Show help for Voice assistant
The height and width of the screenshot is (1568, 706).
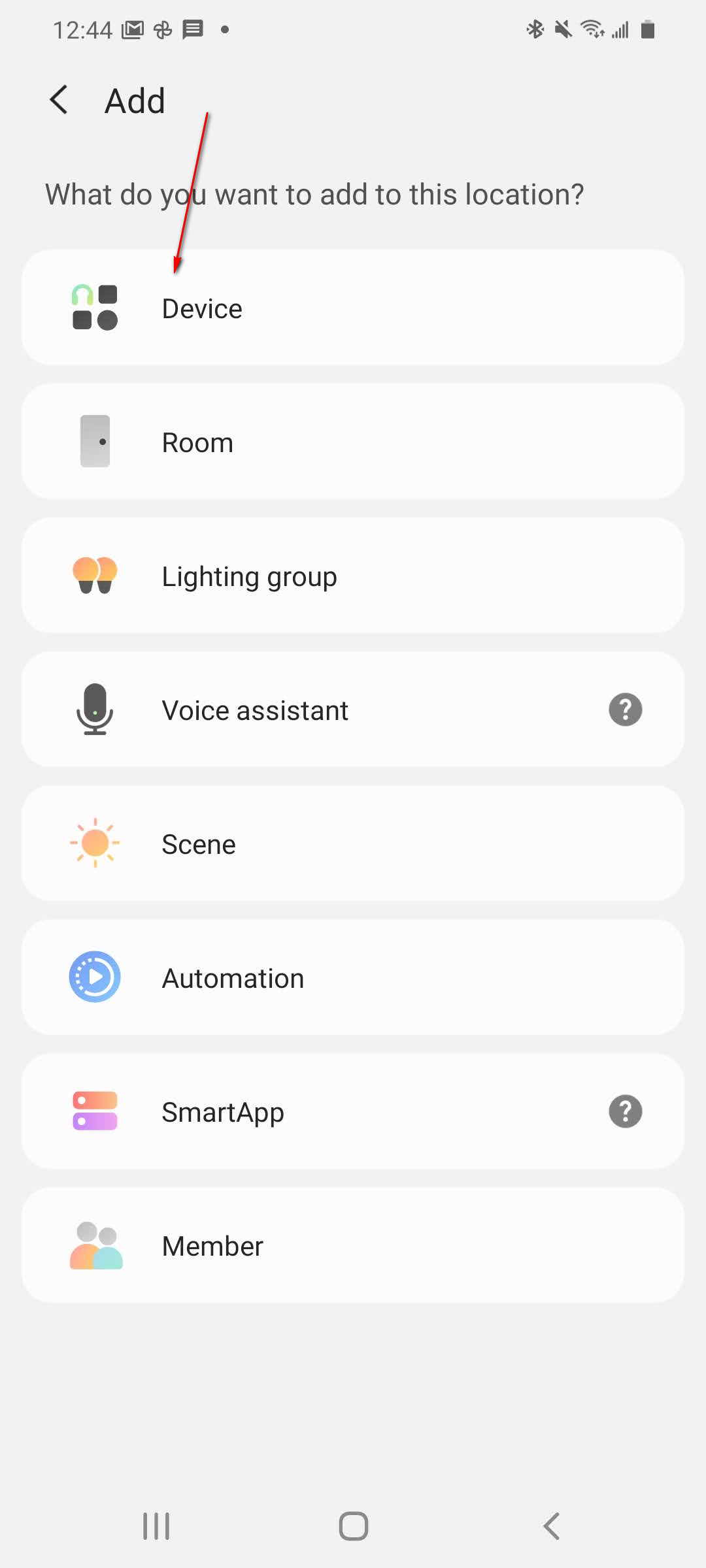point(625,710)
